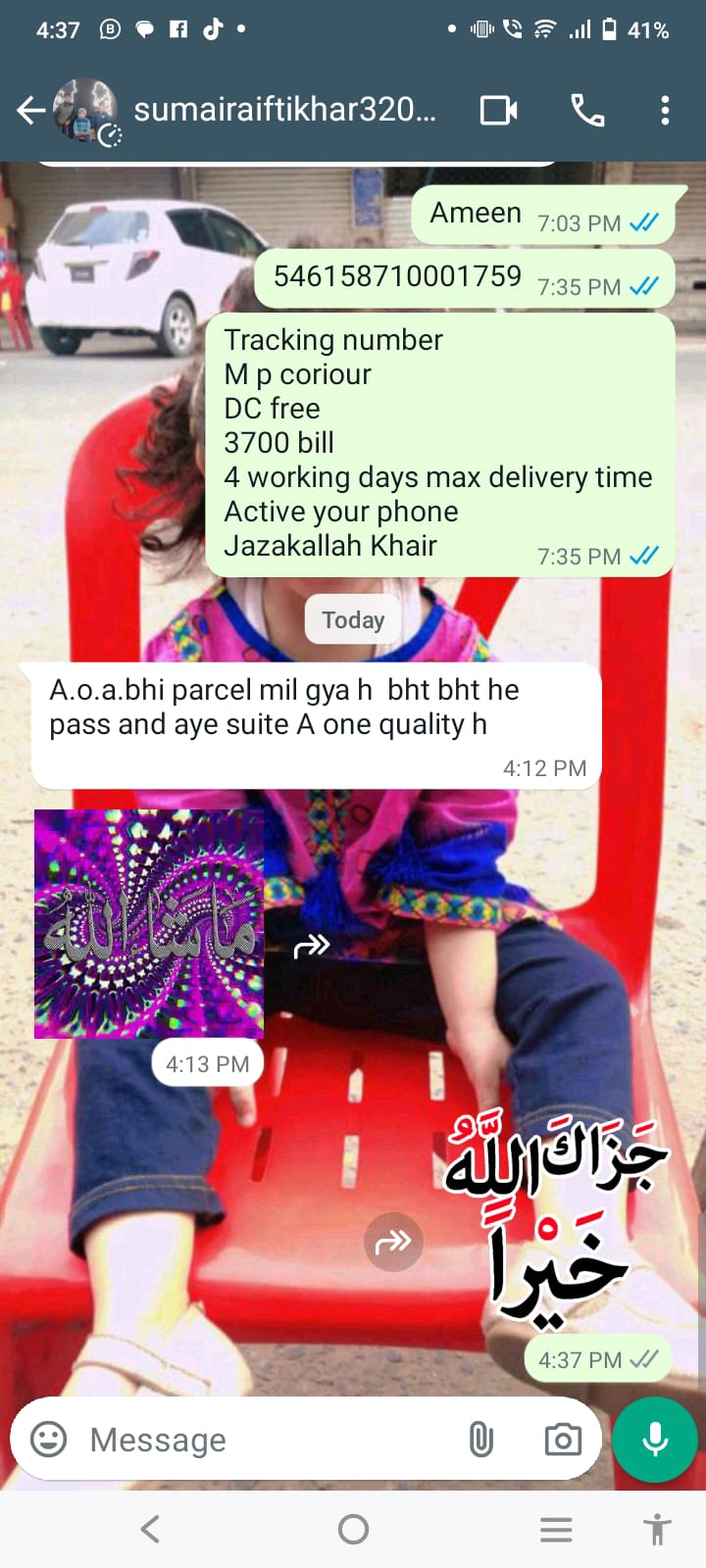
Task: Forward the MashaAllah image
Action: 312,946
